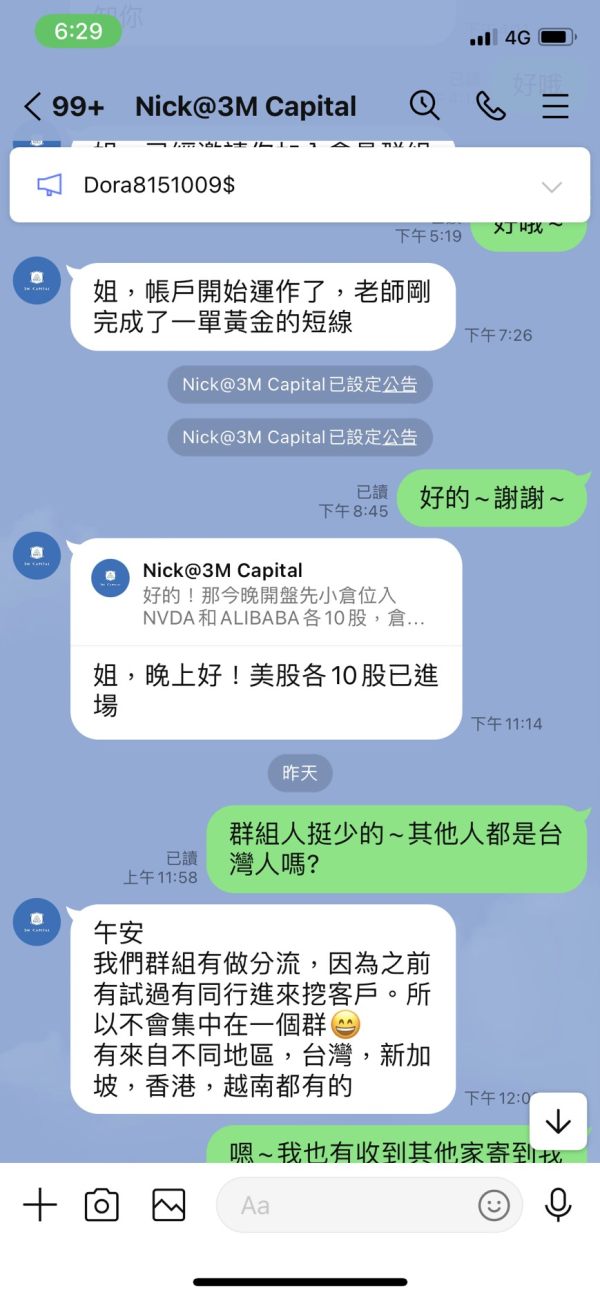View Nick's profile from his avatar
This screenshot has height=1299, width=600.
[x=37, y=280]
